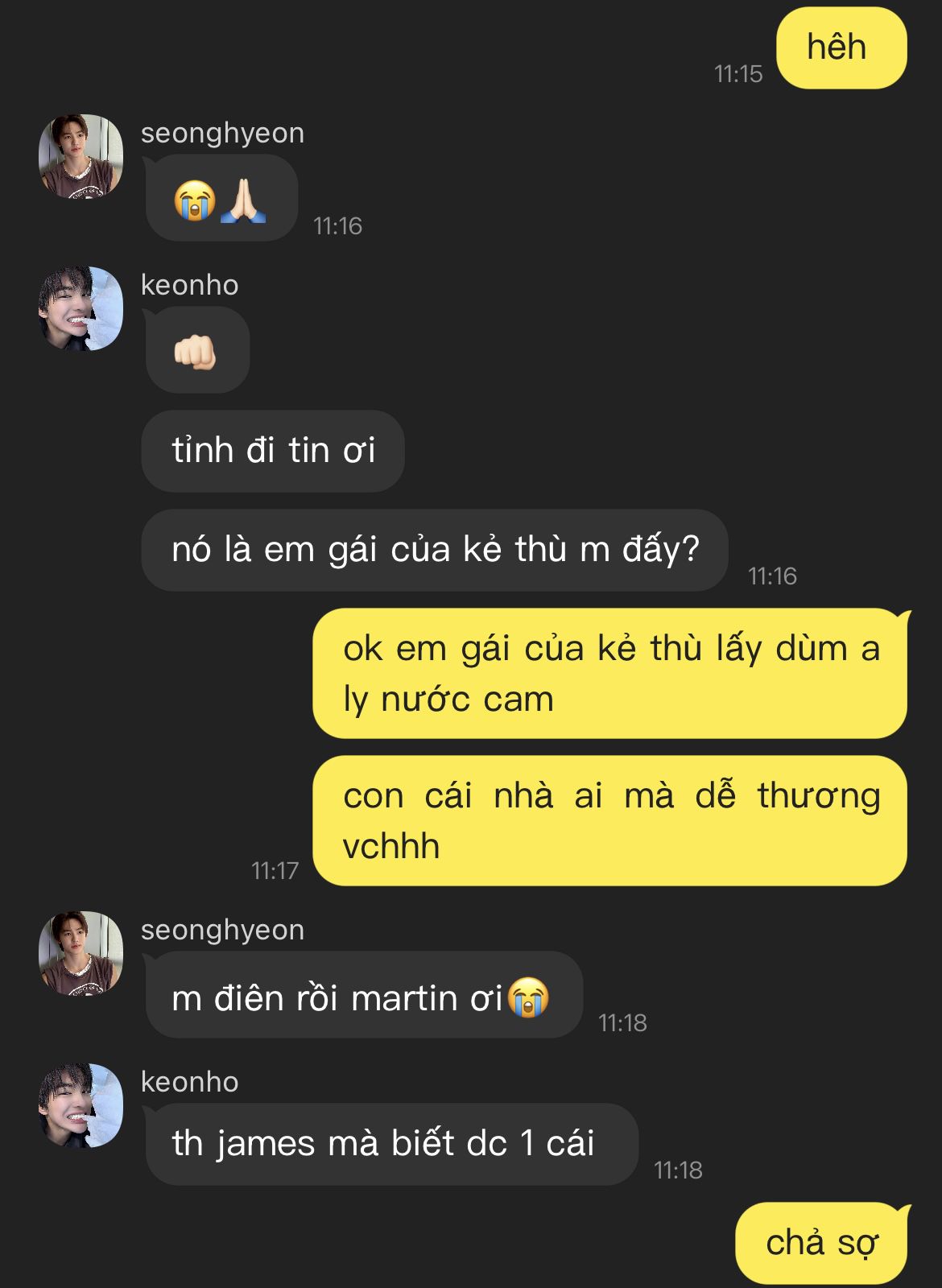
Task: Open keonho's avatar beside the "th james" message
Action: click(x=81, y=1105)
